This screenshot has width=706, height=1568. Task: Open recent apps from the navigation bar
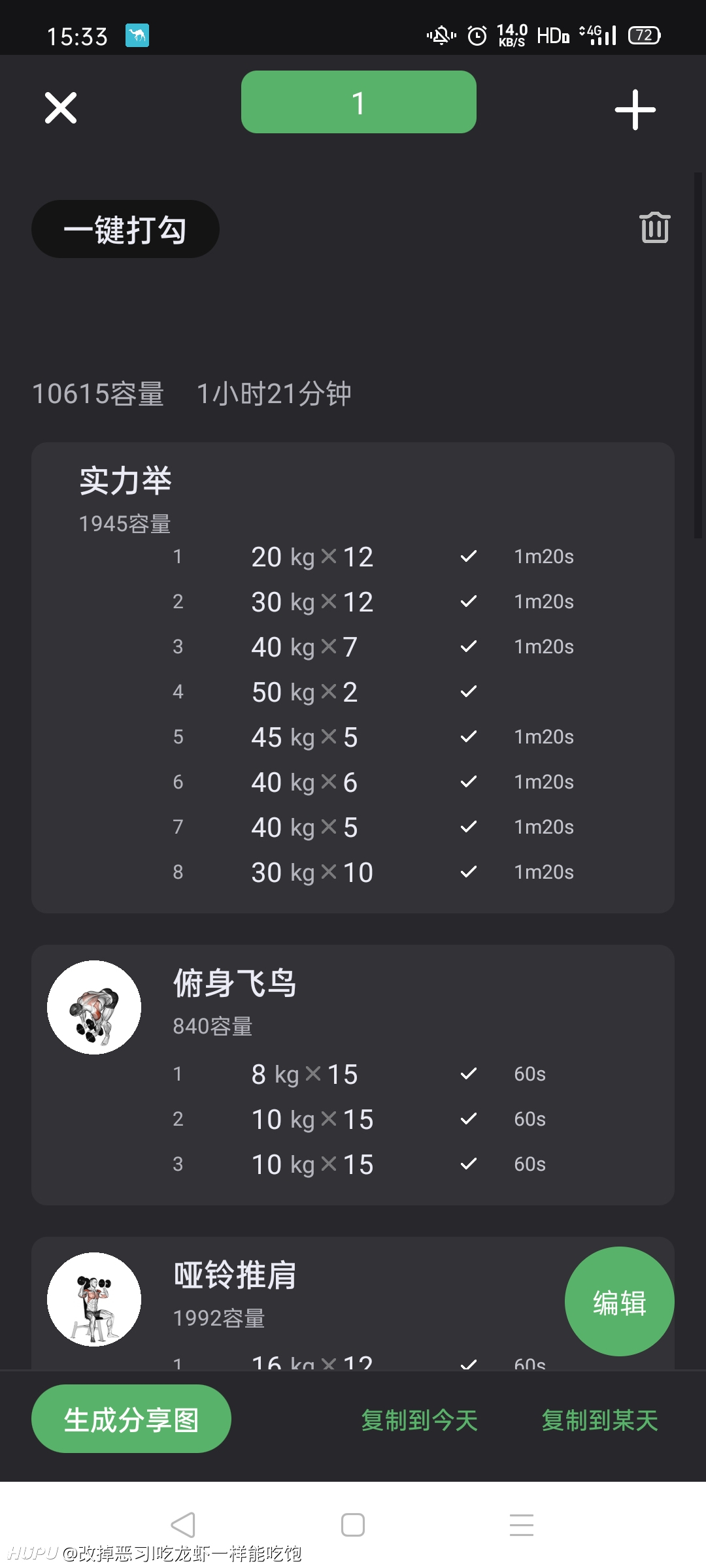click(522, 1525)
